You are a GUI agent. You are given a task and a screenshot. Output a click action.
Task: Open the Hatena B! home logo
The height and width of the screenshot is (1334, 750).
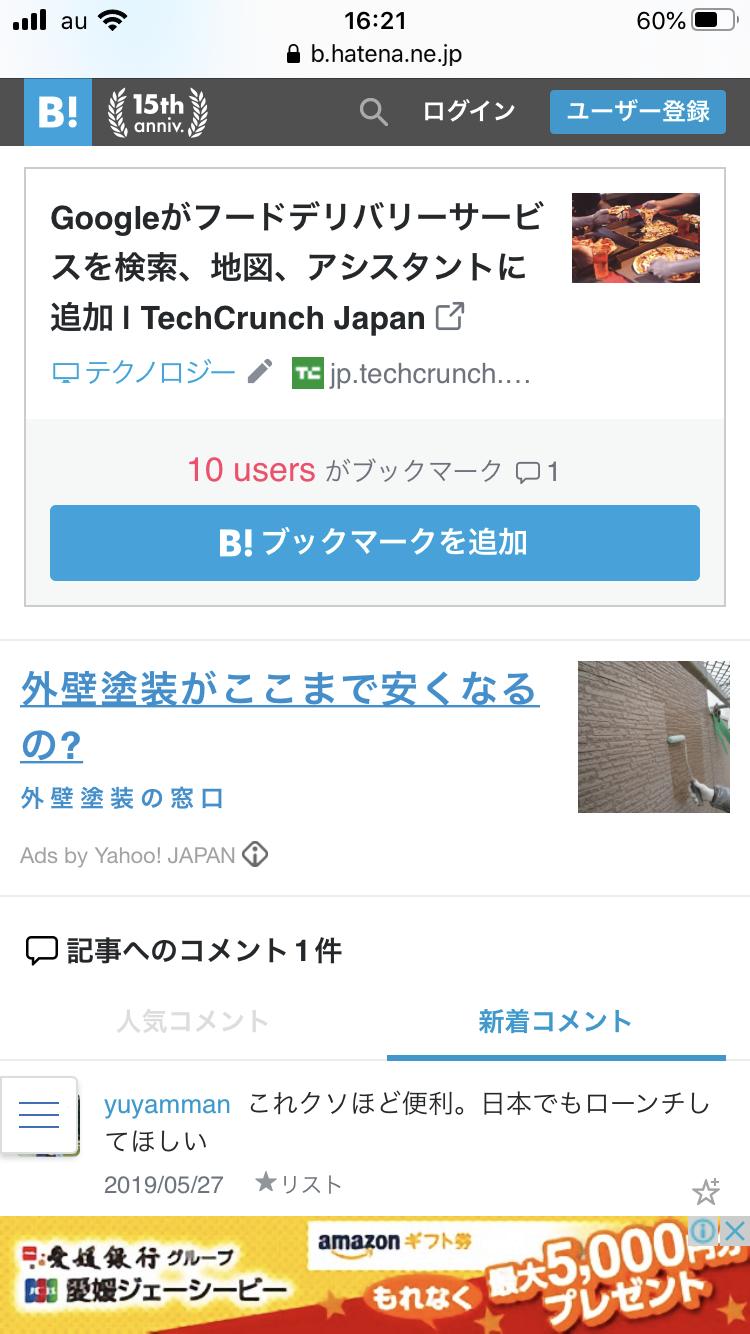click(58, 112)
